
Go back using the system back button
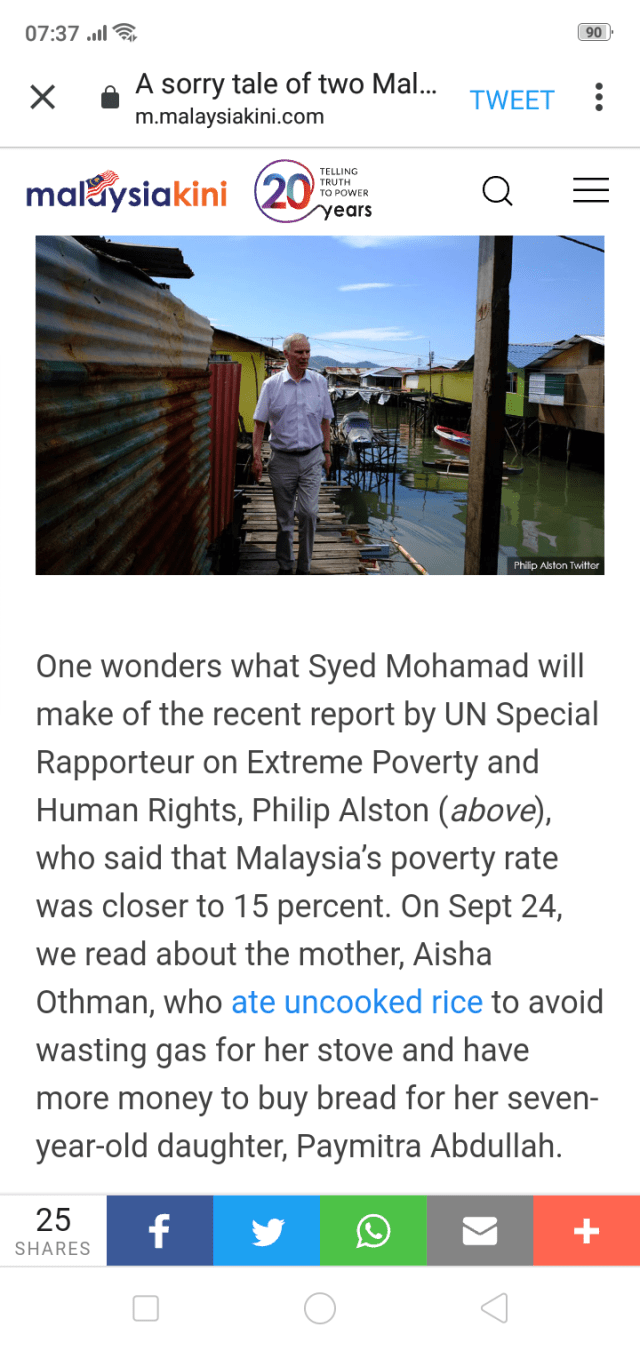(x=494, y=1307)
